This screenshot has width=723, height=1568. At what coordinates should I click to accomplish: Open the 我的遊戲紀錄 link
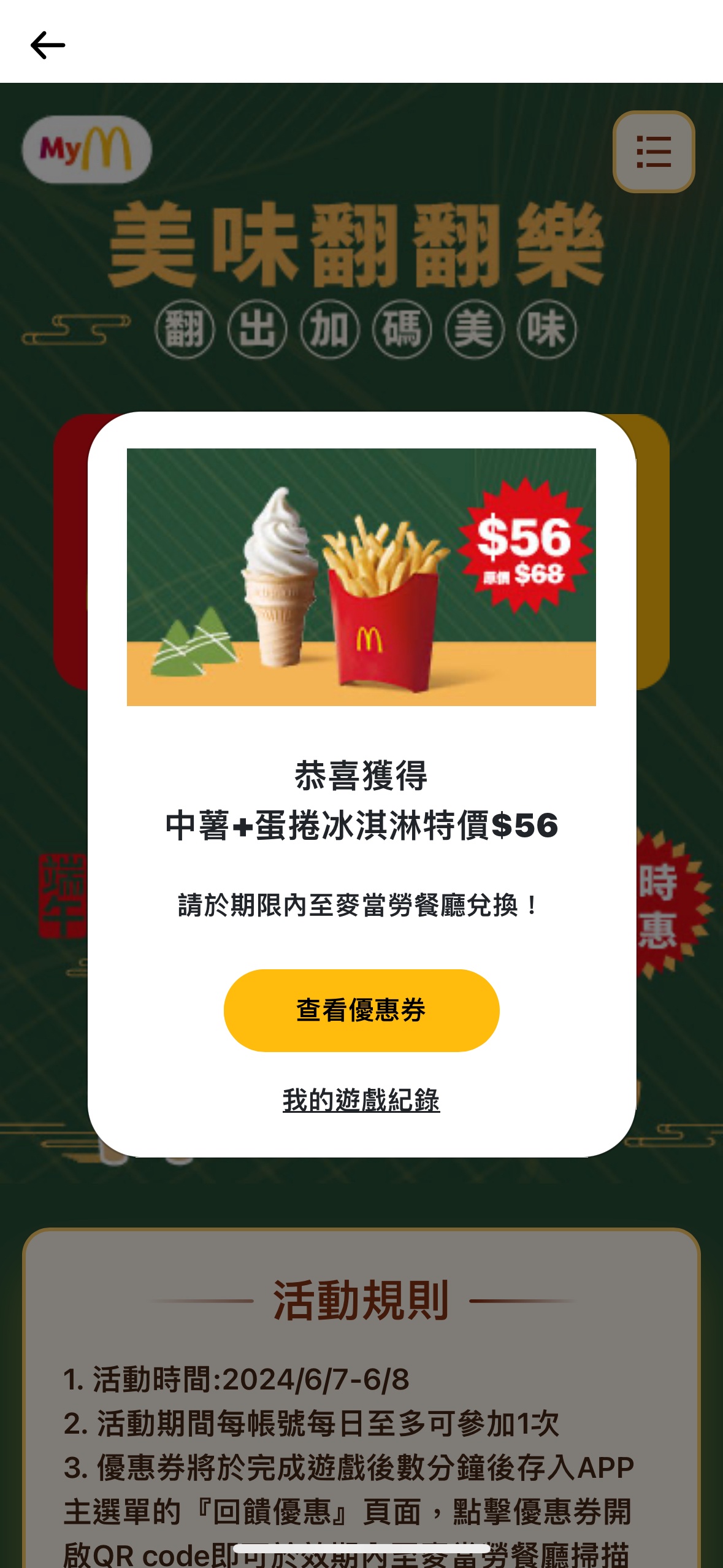[361, 1100]
